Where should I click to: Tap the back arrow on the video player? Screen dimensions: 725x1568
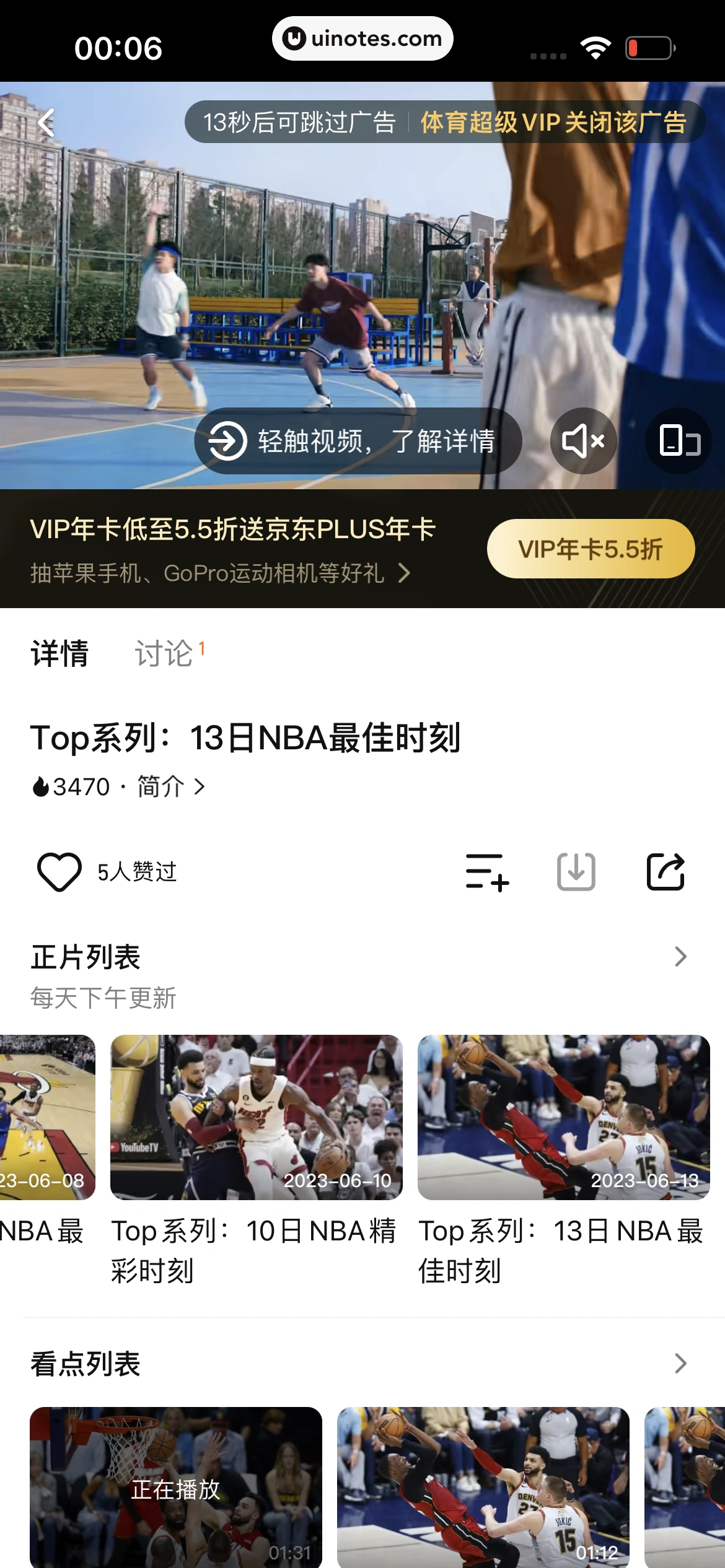(x=45, y=123)
